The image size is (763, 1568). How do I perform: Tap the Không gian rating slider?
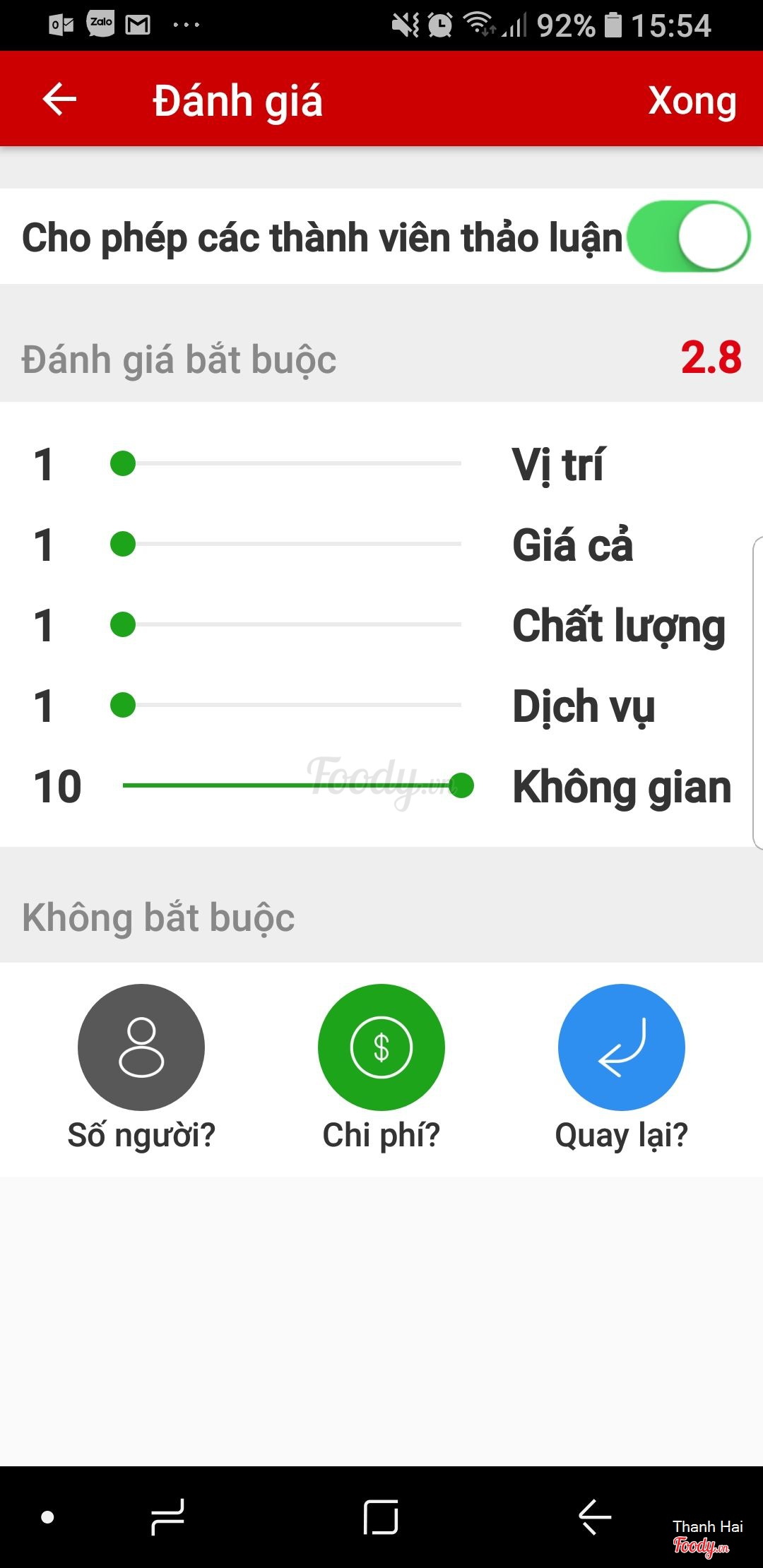291,785
